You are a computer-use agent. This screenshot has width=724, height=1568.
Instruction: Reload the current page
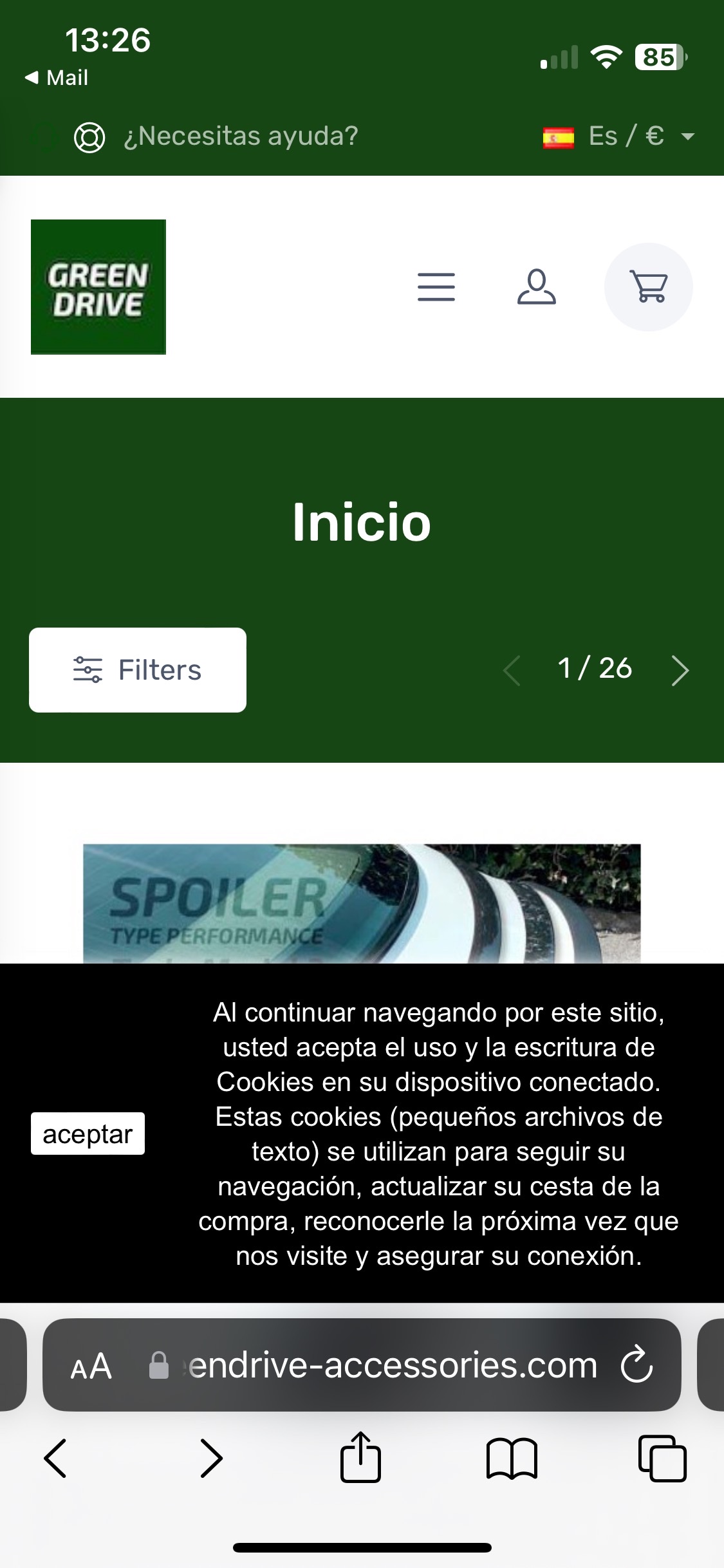click(636, 1365)
